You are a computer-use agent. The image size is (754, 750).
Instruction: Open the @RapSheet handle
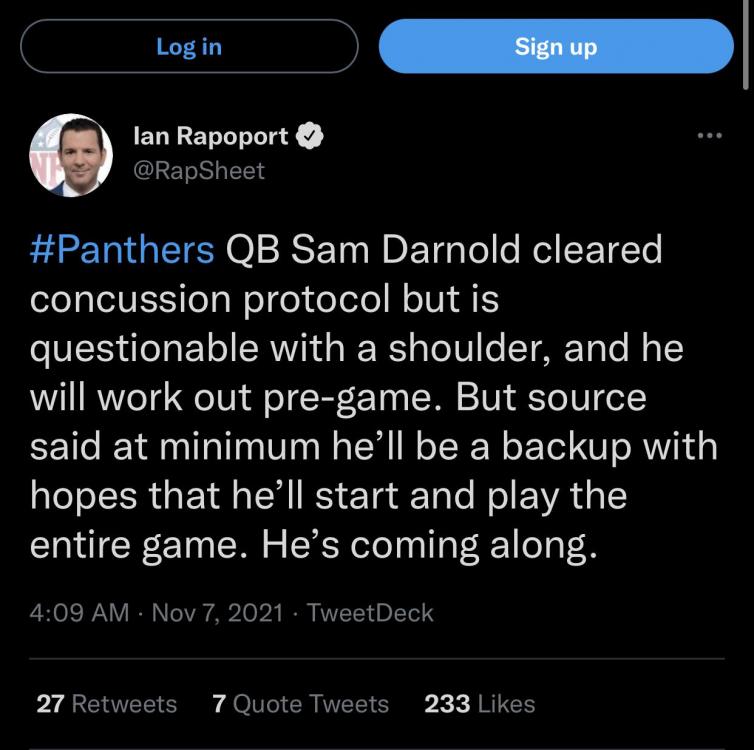click(x=198, y=170)
